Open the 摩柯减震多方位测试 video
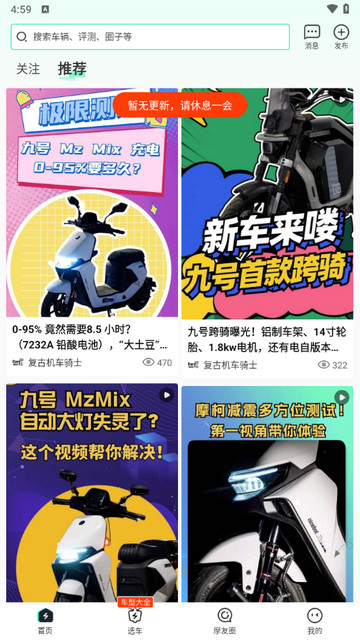The height and width of the screenshot is (640, 360). click(267, 494)
